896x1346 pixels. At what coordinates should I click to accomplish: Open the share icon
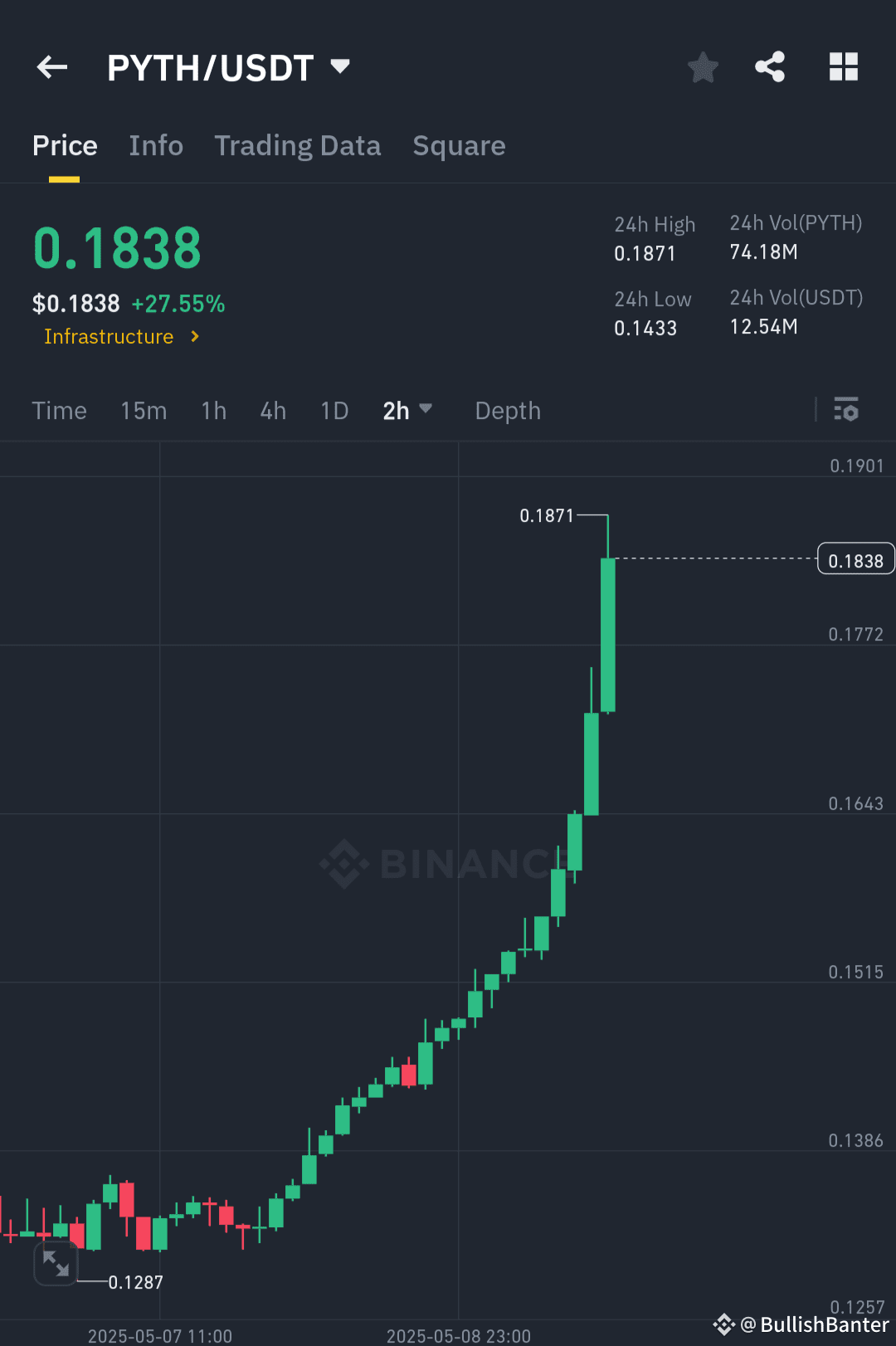pyautogui.click(x=770, y=67)
